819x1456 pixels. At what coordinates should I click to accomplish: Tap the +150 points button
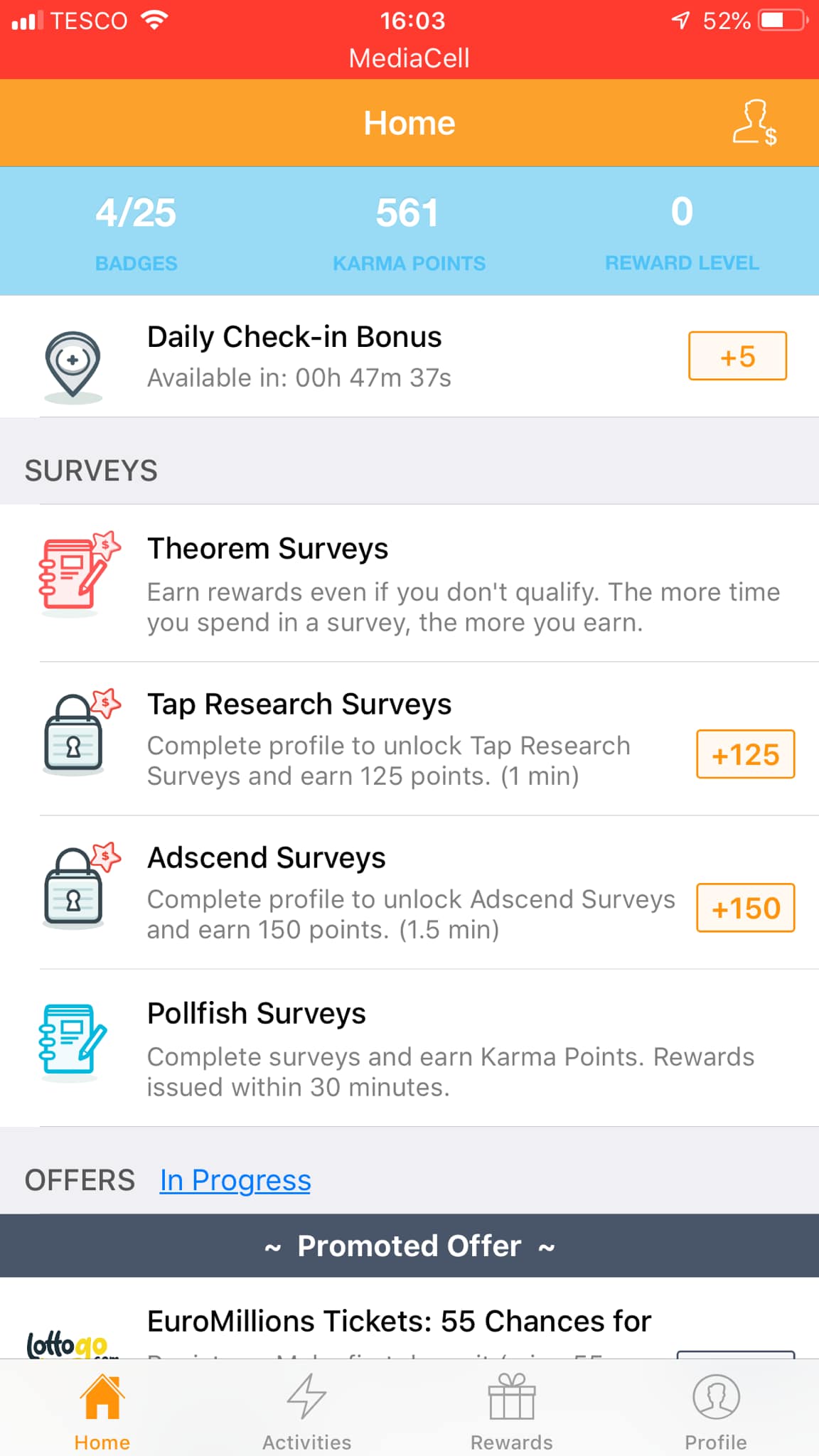click(x=745, y=908)
